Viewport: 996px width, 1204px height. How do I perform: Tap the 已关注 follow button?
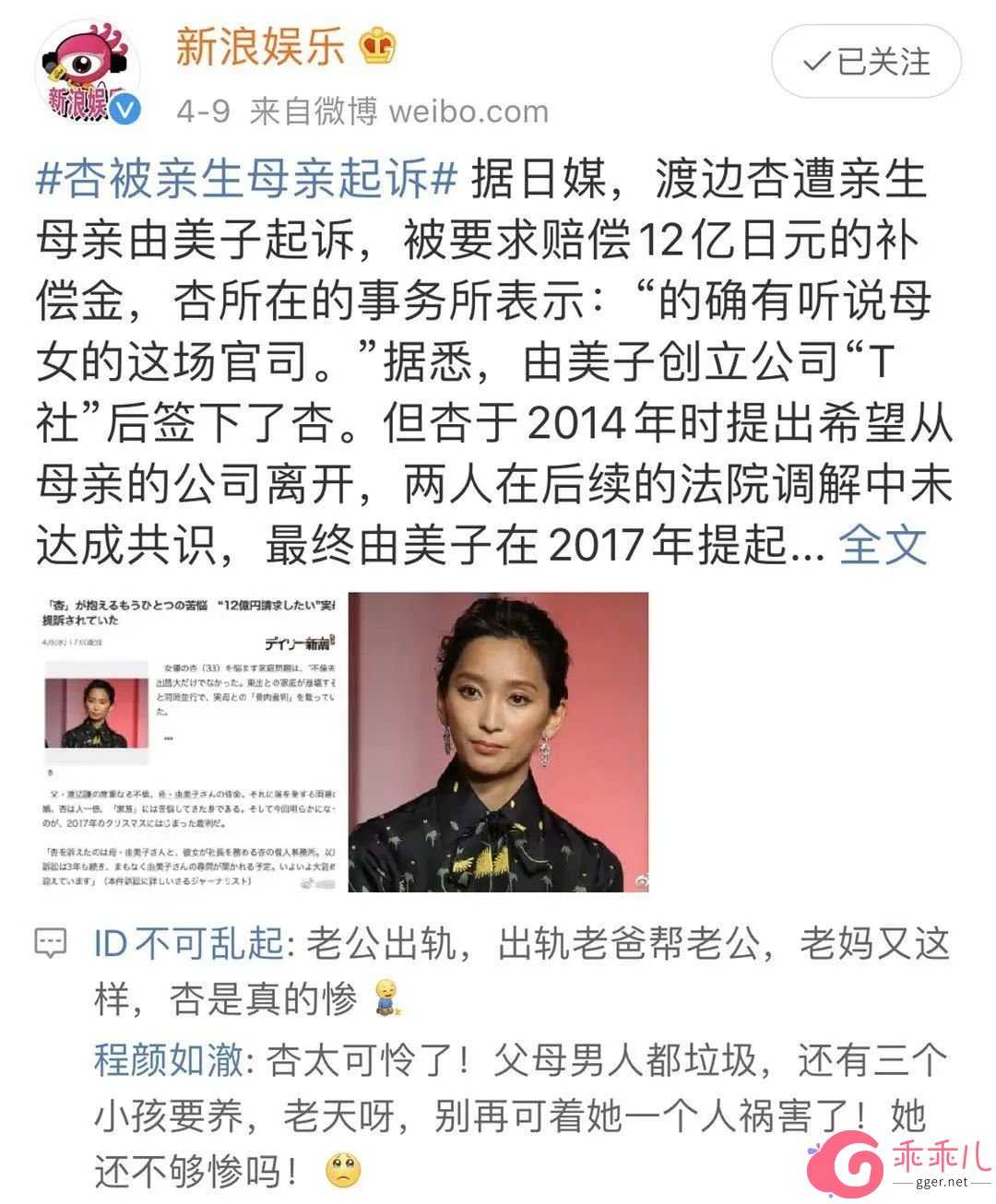(x=866, y=63)
